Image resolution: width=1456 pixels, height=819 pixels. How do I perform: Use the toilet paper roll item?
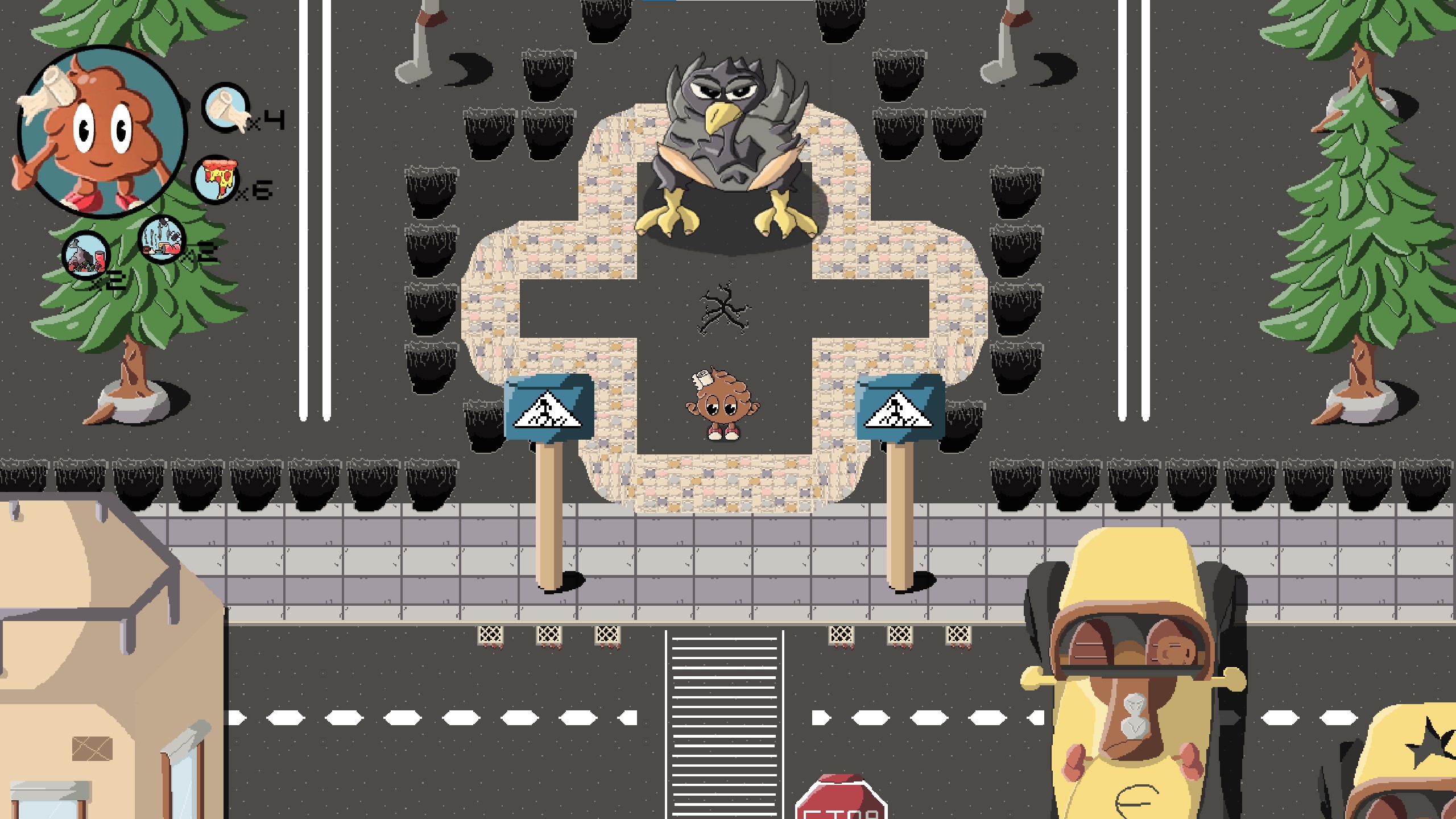pos(226,108)
